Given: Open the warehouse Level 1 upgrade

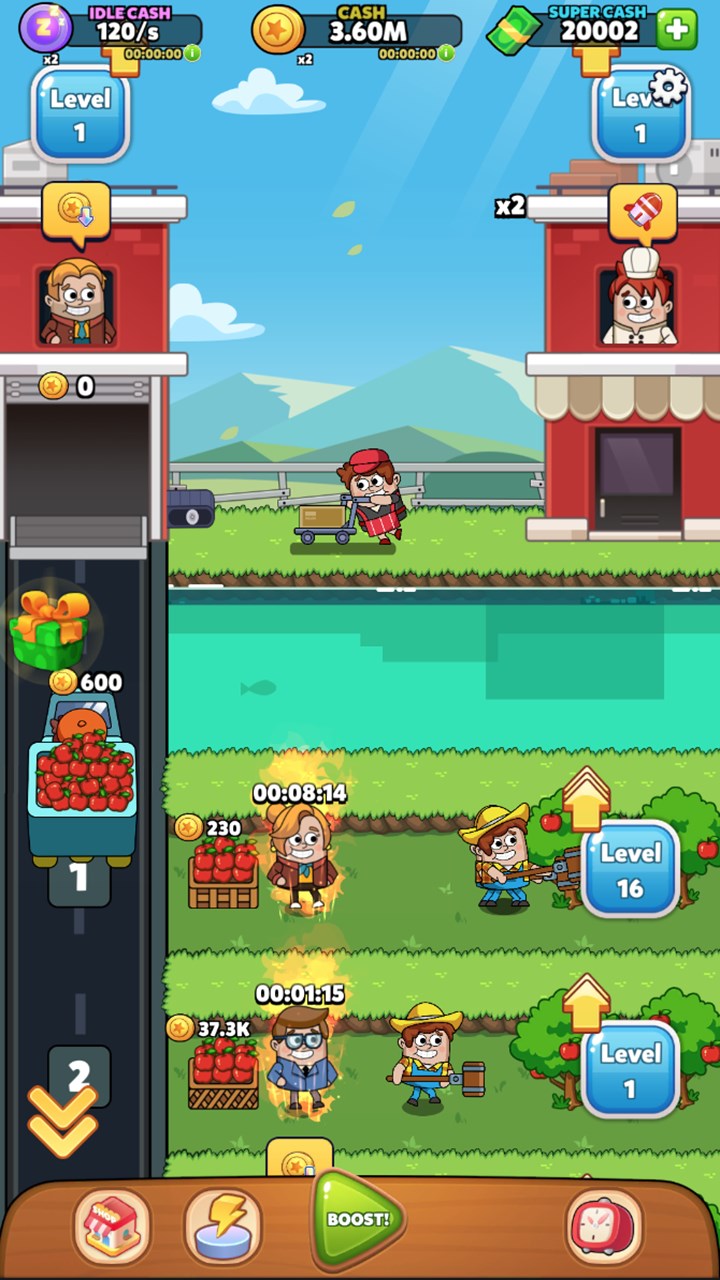Looking at the screenshot, I should (80, 114).
